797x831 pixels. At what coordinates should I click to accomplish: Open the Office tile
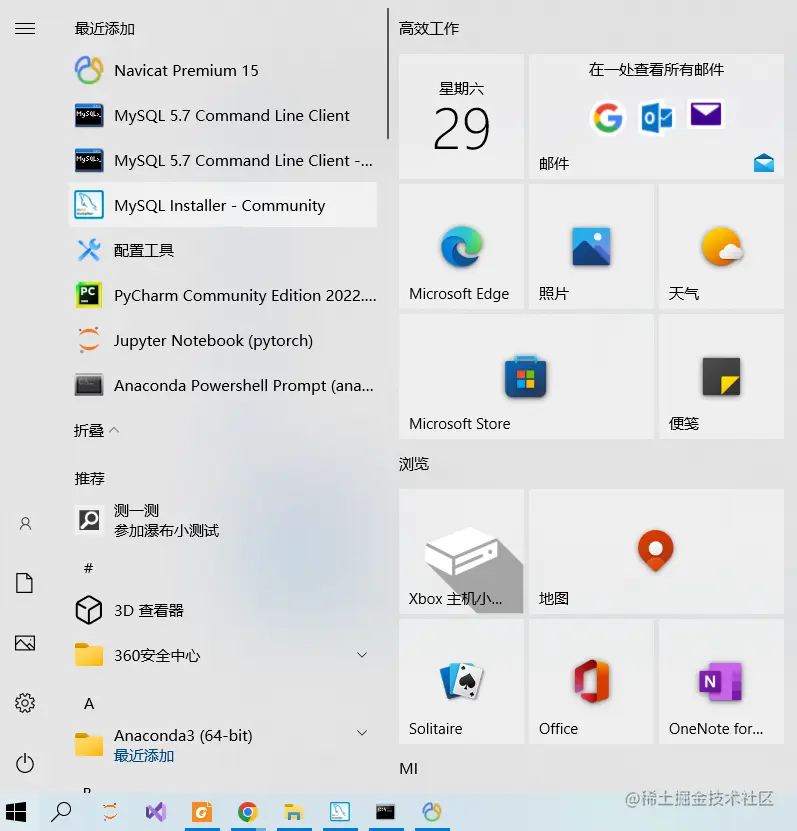click(590, 681)
